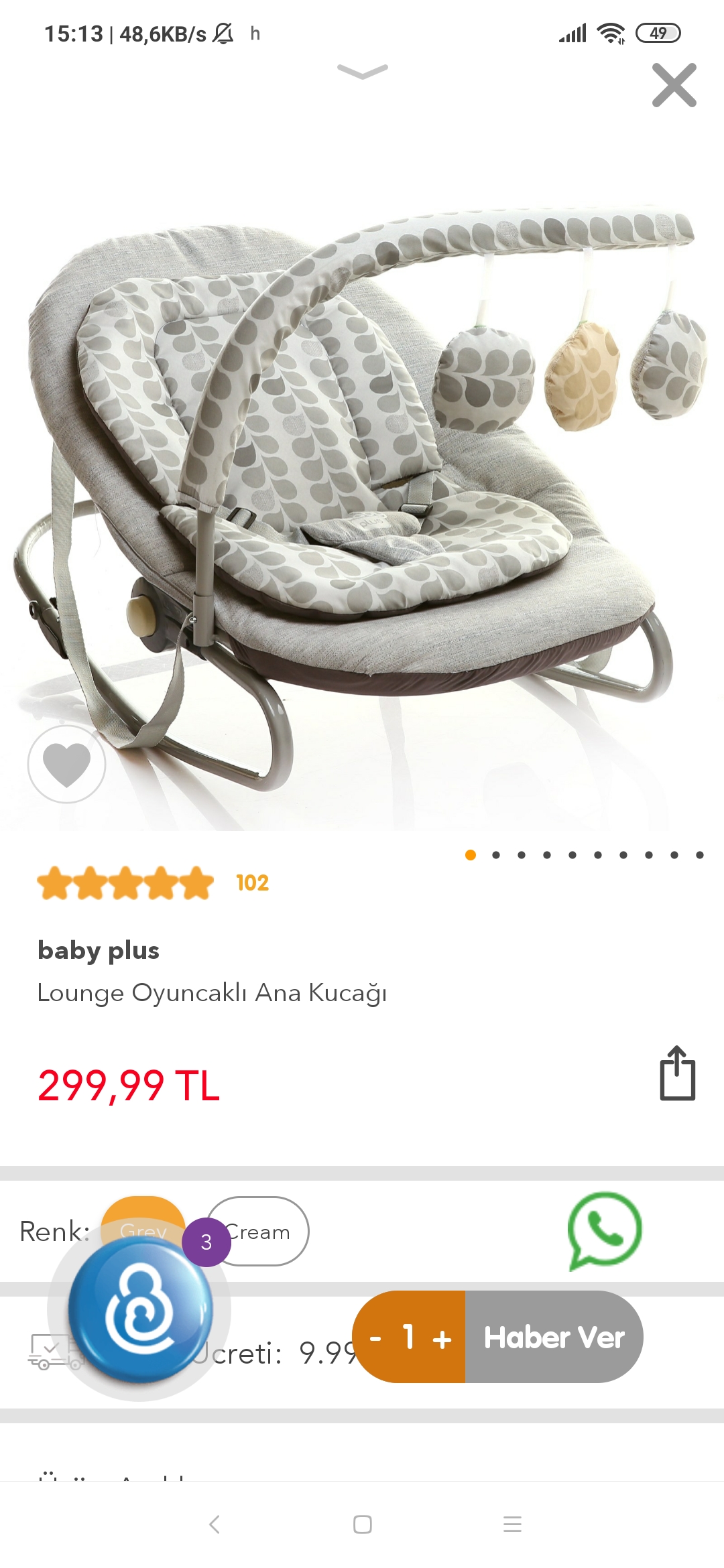Image resolution: width=724 pixels, height=1568 pixels.
Task: Add the product to favorites with the heart
Action: (x=66, y=764)
